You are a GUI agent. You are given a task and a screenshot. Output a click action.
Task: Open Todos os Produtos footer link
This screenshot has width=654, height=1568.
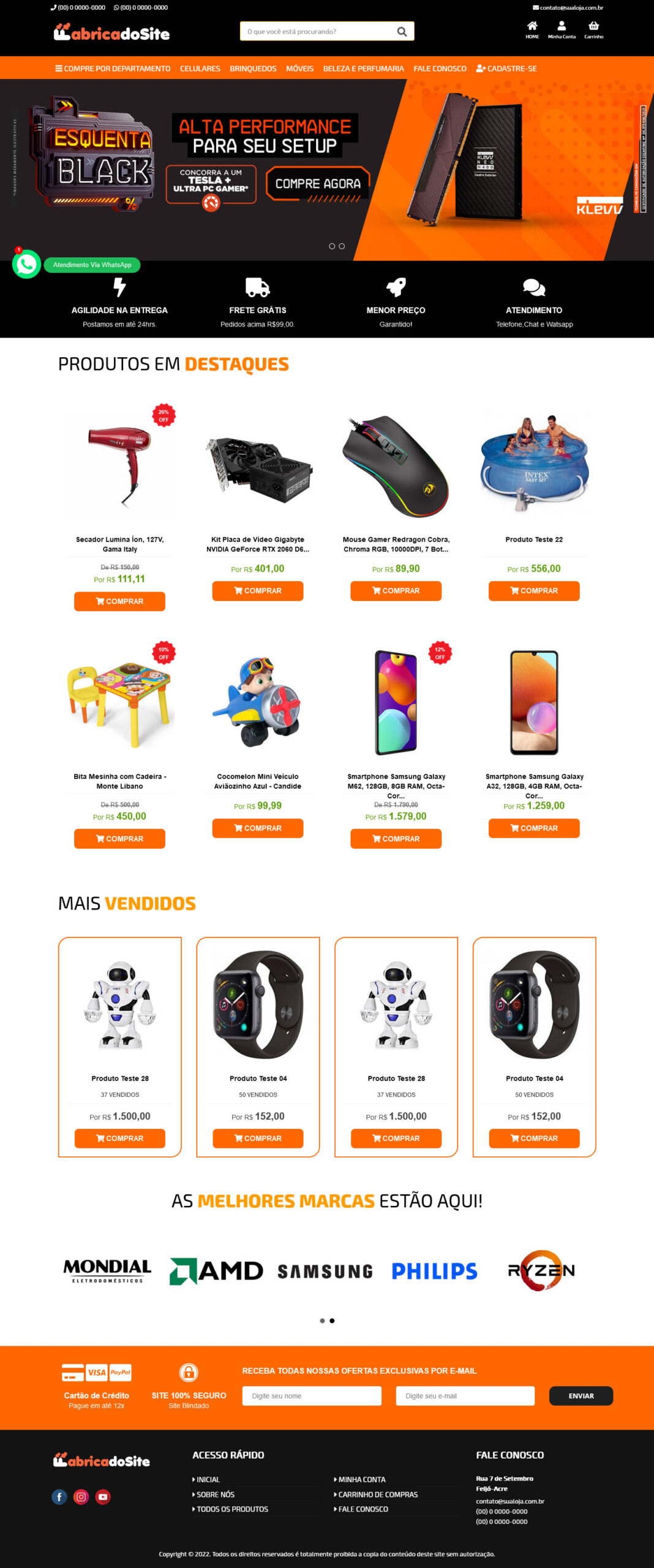[x=232, y=1509]
